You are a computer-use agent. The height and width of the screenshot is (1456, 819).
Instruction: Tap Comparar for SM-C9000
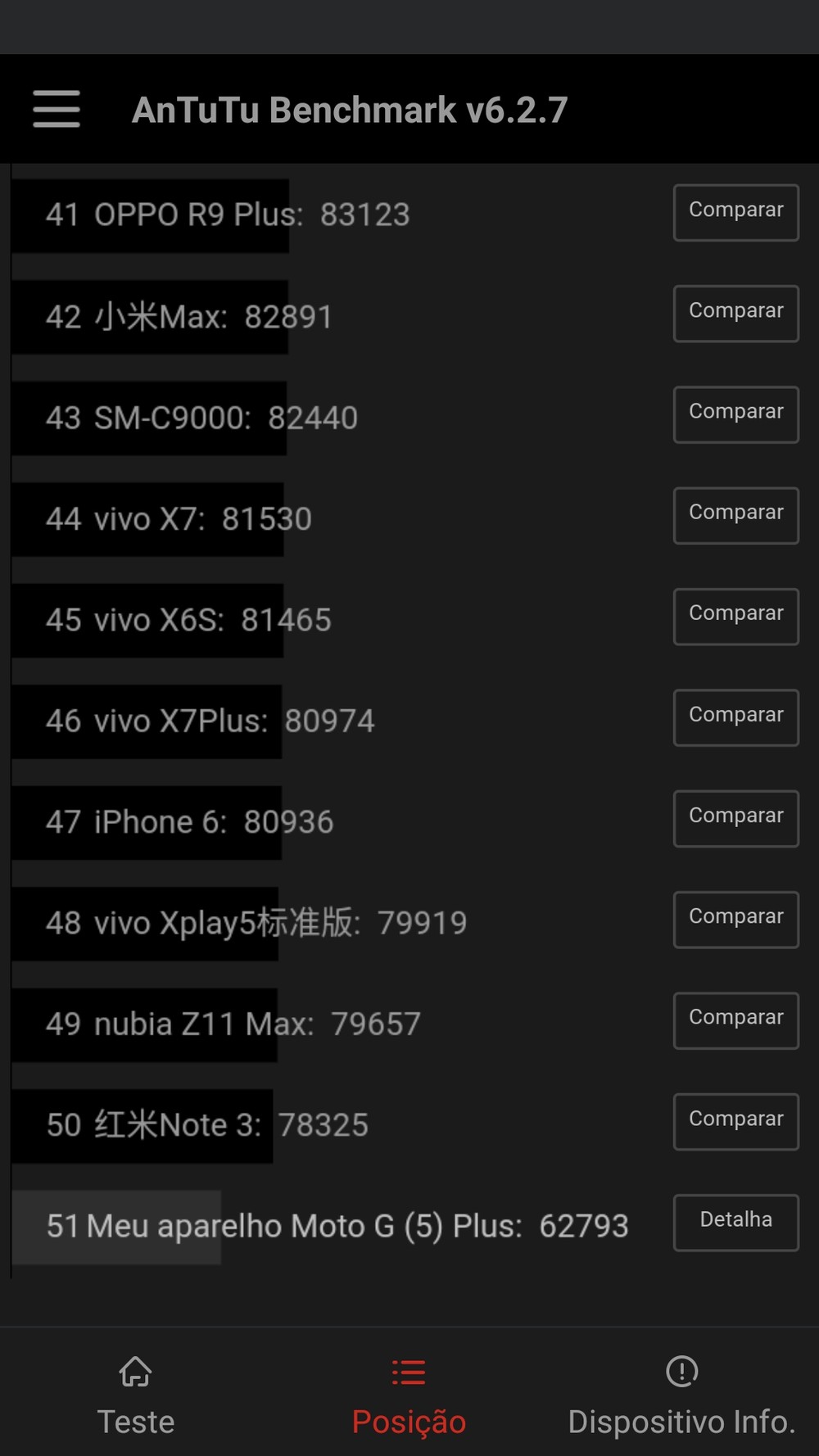pos(735,414)
